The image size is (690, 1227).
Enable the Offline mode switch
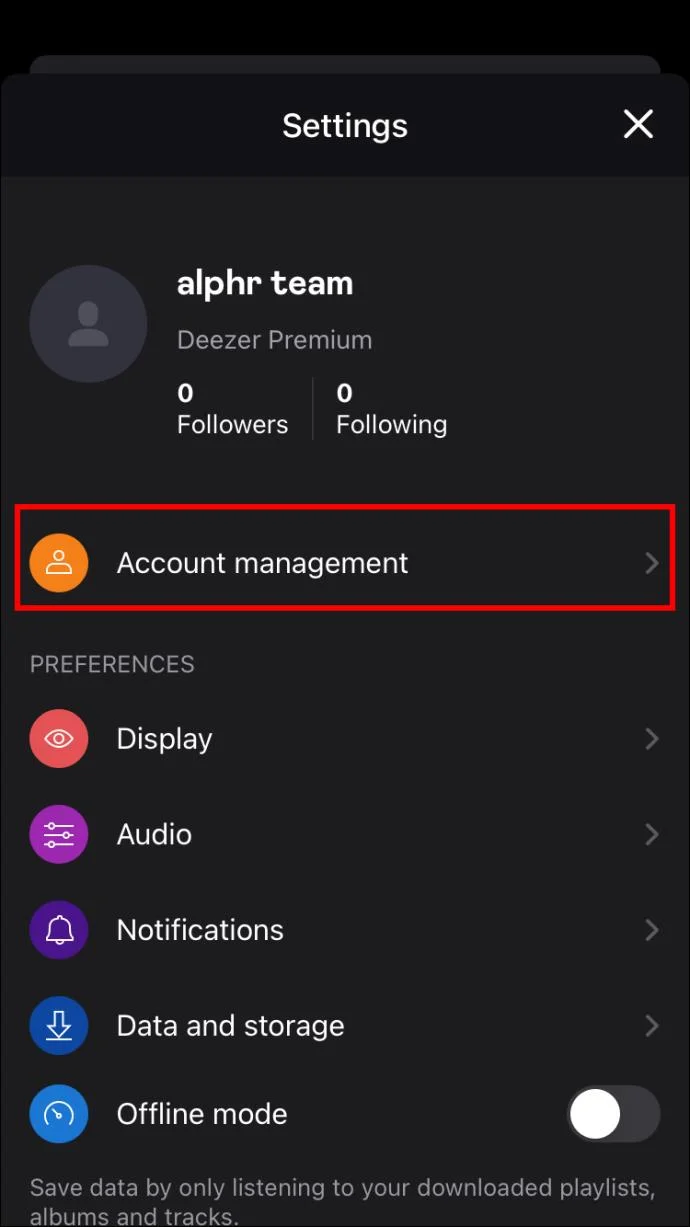coord(614,1114)
